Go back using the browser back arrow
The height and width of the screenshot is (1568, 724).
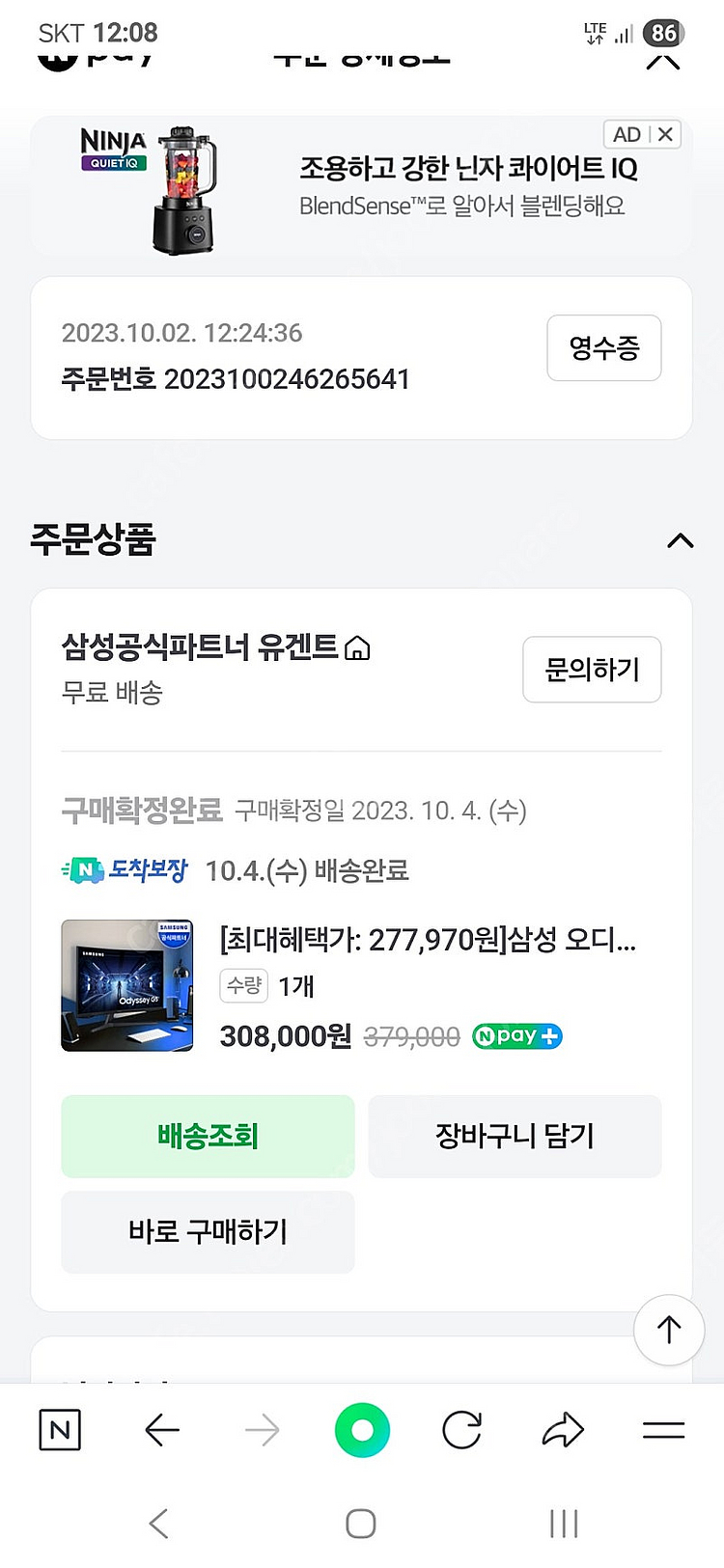(162, 1431)
